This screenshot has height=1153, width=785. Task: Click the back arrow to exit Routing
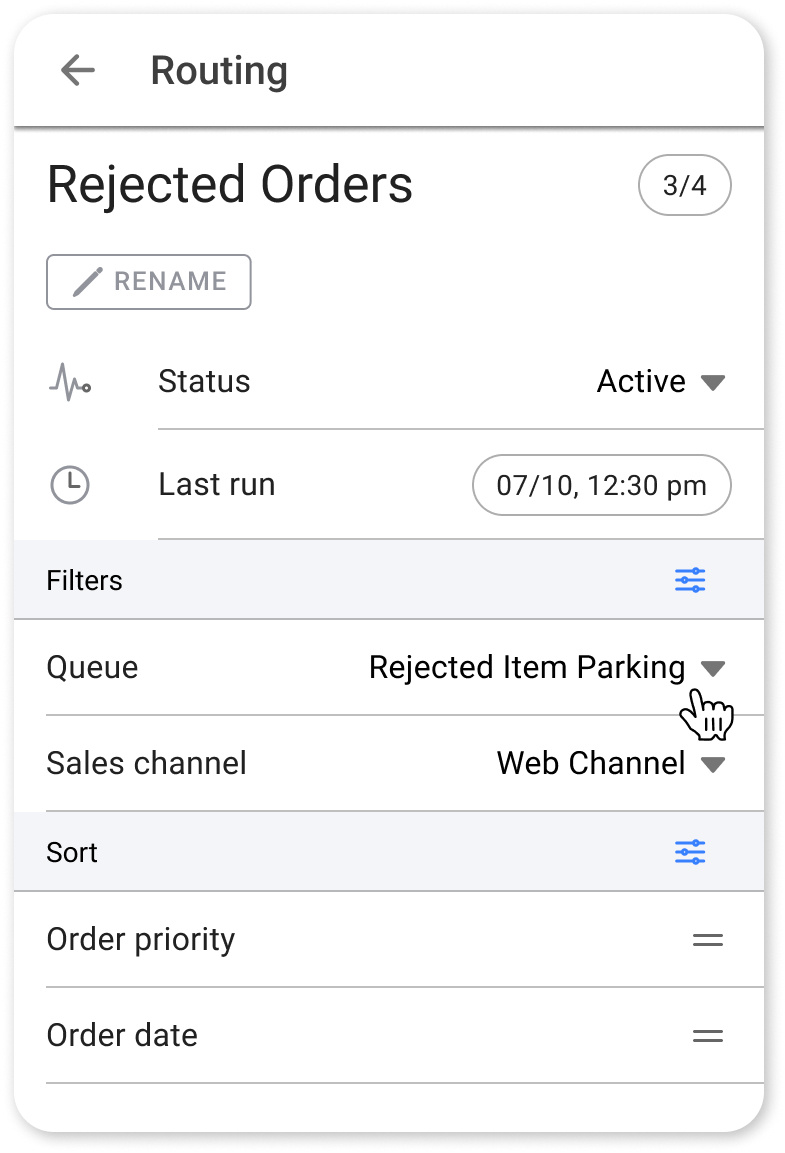click(x=77, y=70)
